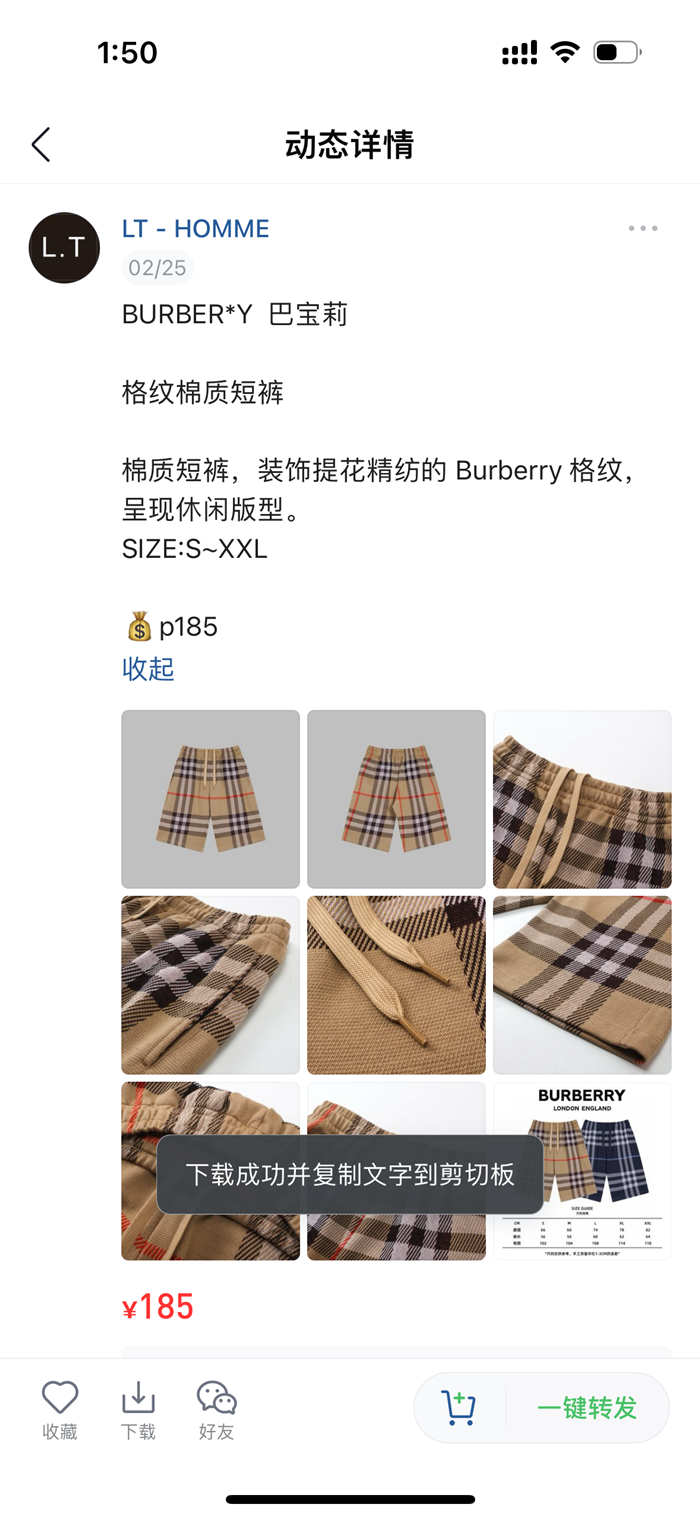700x1518 pixels.
Task: Open the LT - HOMME seller name
Action: [196, 228]
